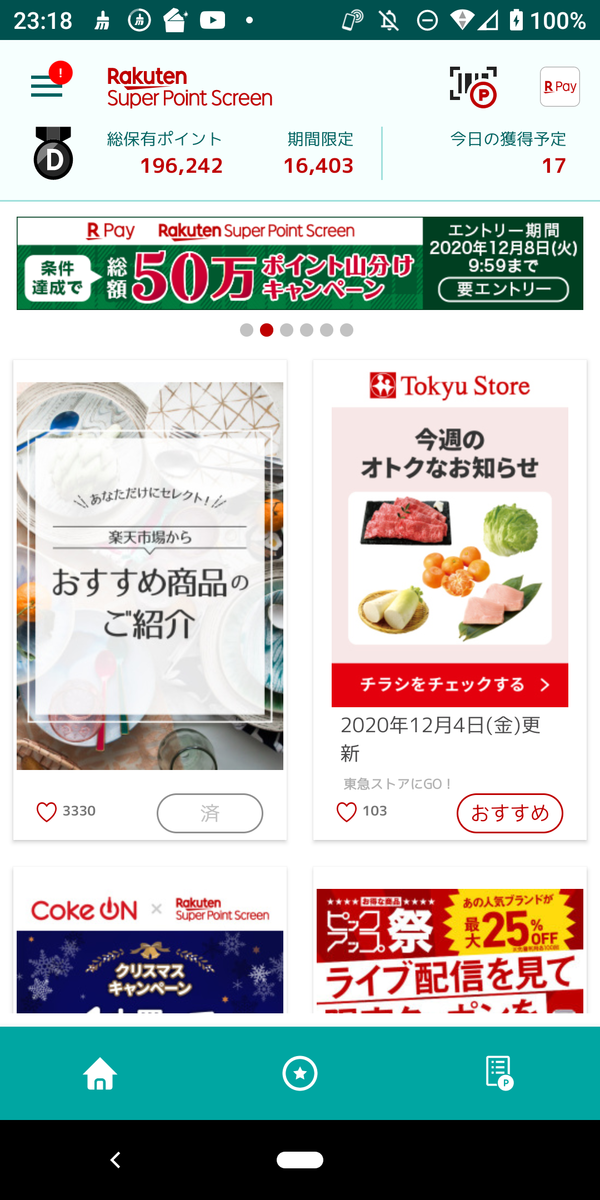Open the hamburger drawer menu

(47, 87)
